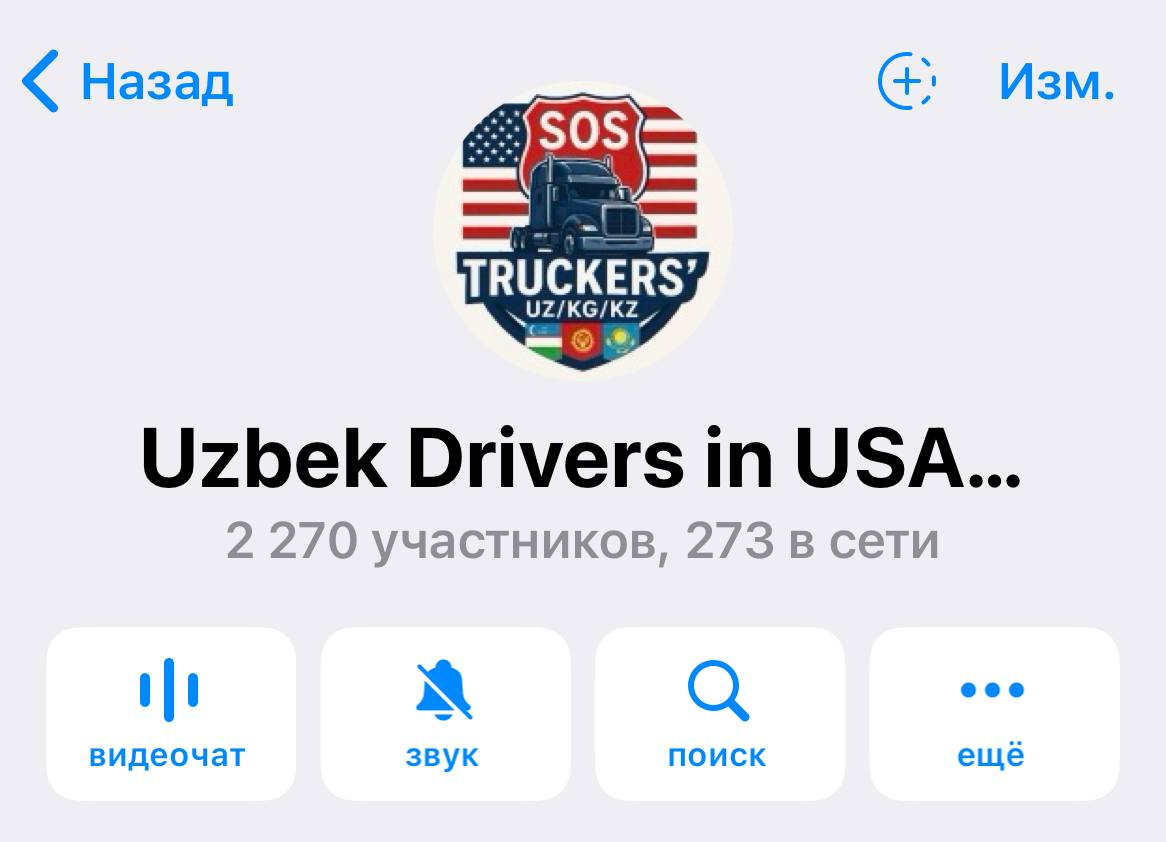Open the SOS Truckers group avatar

pos(583,230)
